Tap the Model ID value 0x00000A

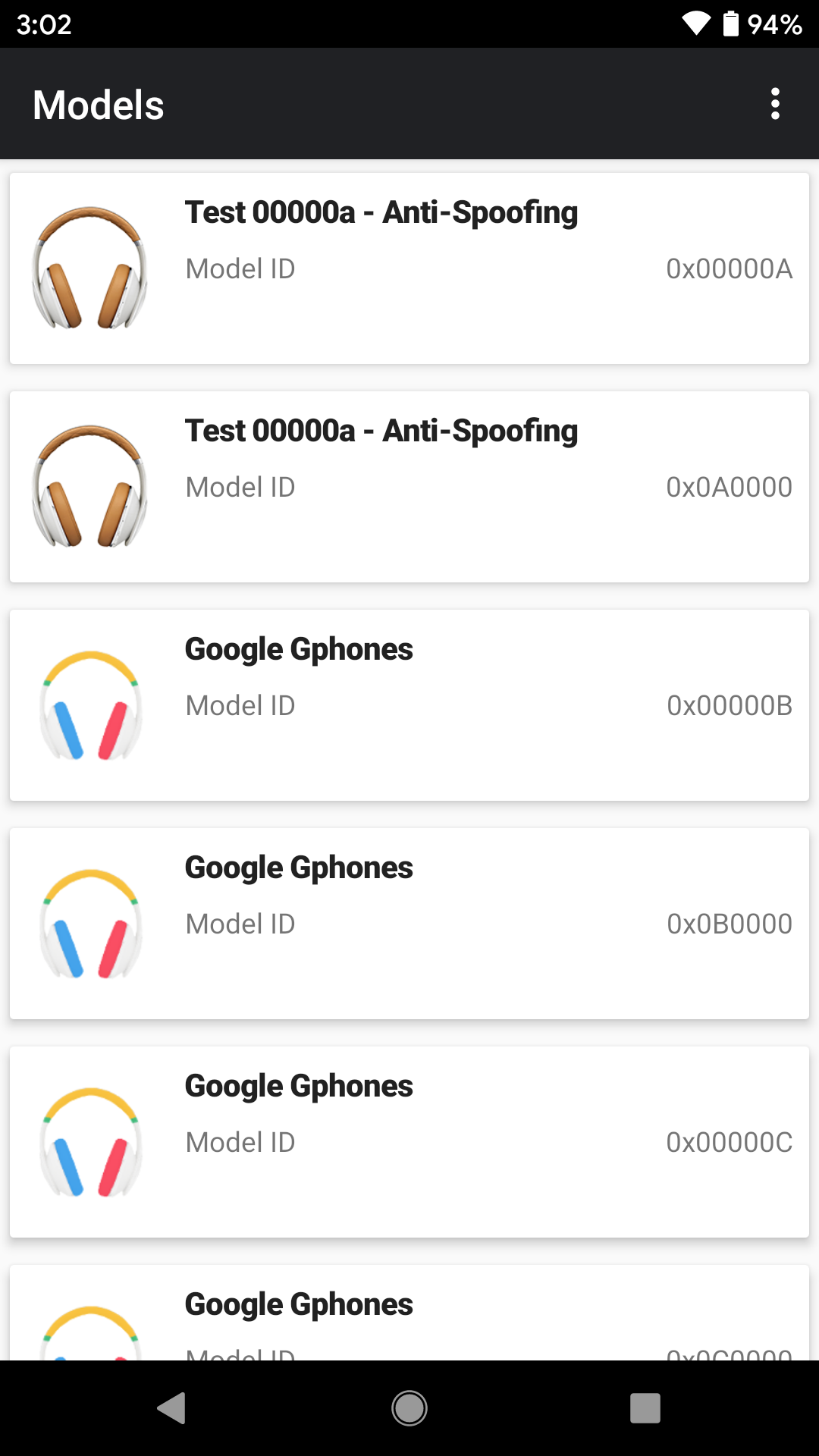(729, 269)
